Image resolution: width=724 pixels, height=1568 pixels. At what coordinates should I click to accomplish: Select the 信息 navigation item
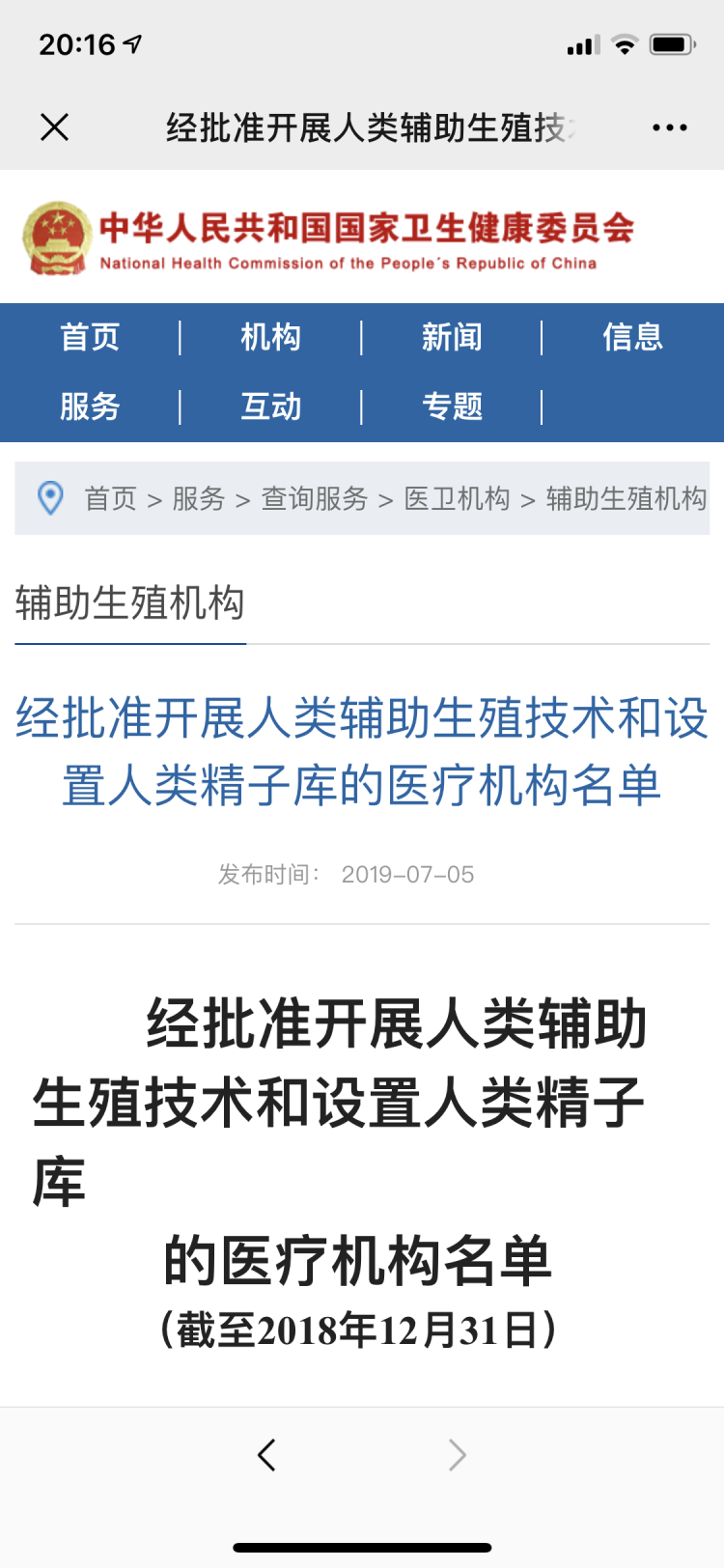[632, 337]
